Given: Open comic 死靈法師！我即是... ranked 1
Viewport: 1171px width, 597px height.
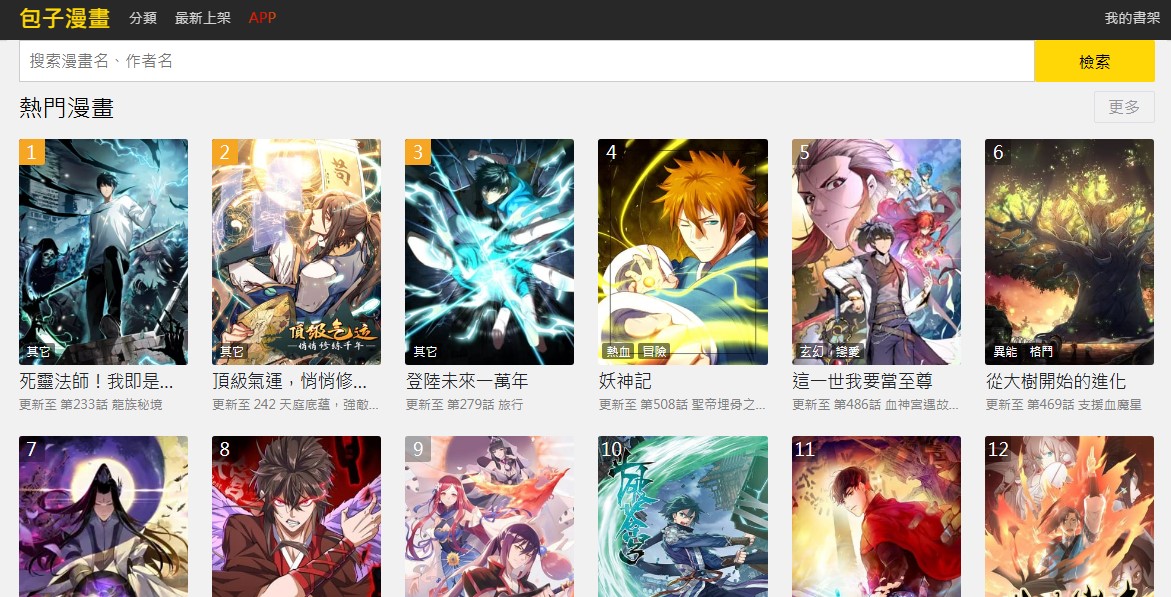Looking at the screenshot, I should point(103,252).
